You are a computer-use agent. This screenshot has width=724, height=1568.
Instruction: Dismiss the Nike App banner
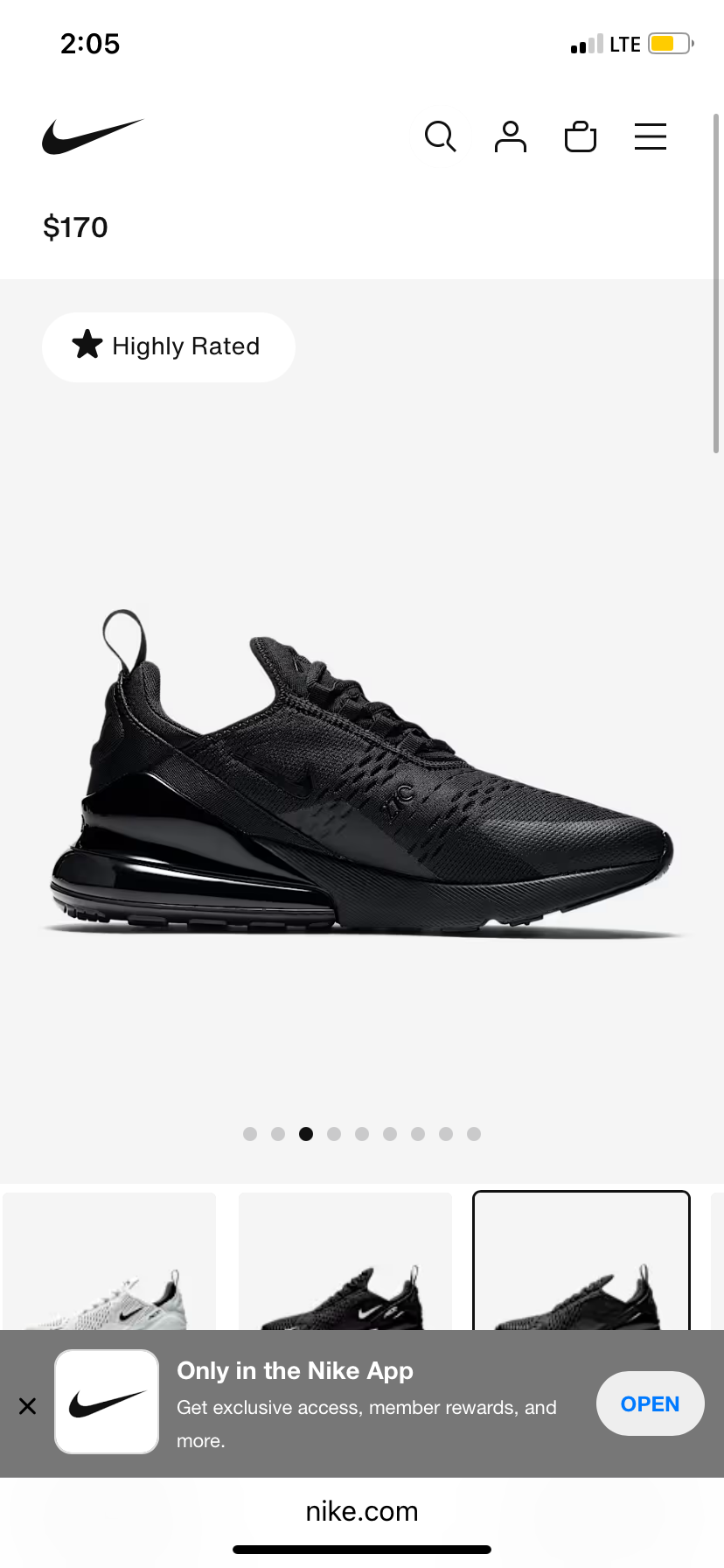click(x=27, y=1406)
